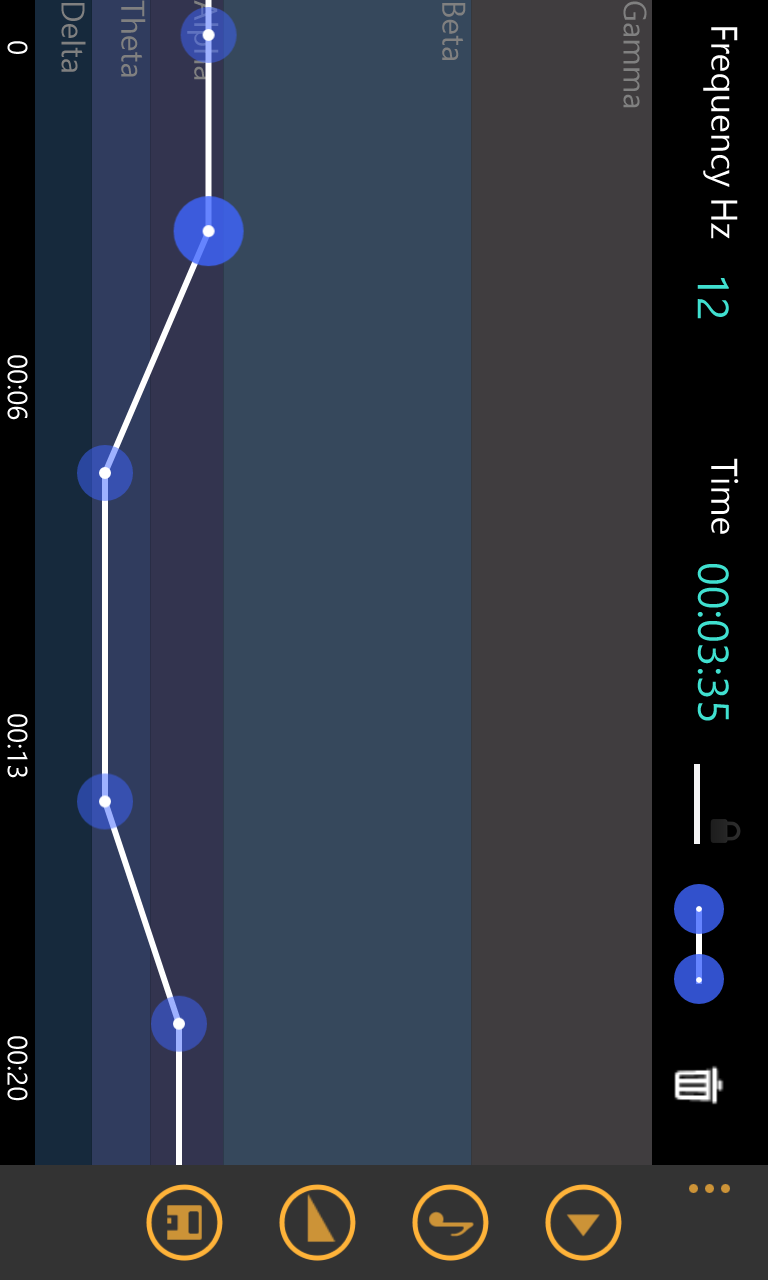The height and width of the screenshot is (1280, 768).
Task: Select the linked points editing icon
Action: coord(699,944)
